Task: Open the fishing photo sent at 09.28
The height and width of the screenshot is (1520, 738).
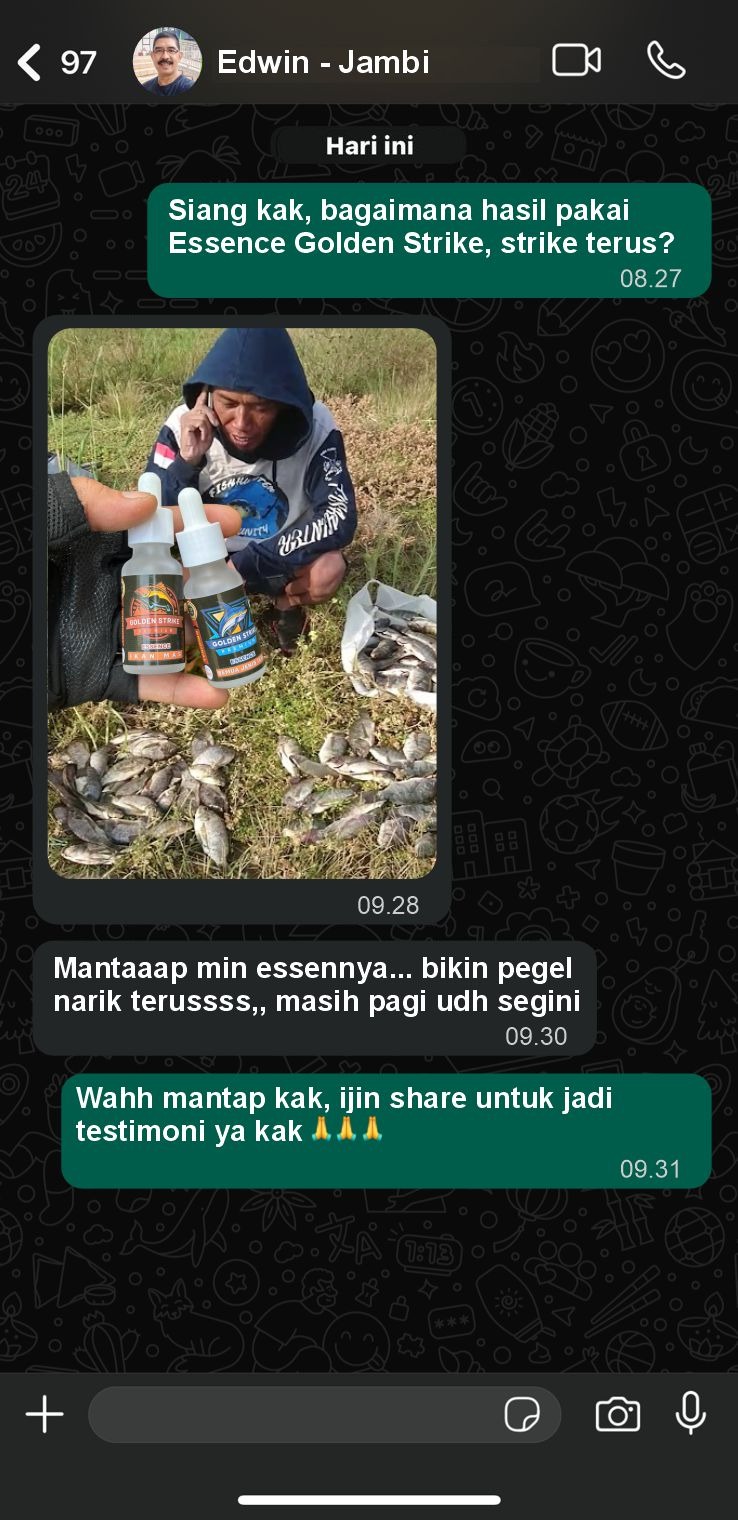Action: (x=242, y=603)
